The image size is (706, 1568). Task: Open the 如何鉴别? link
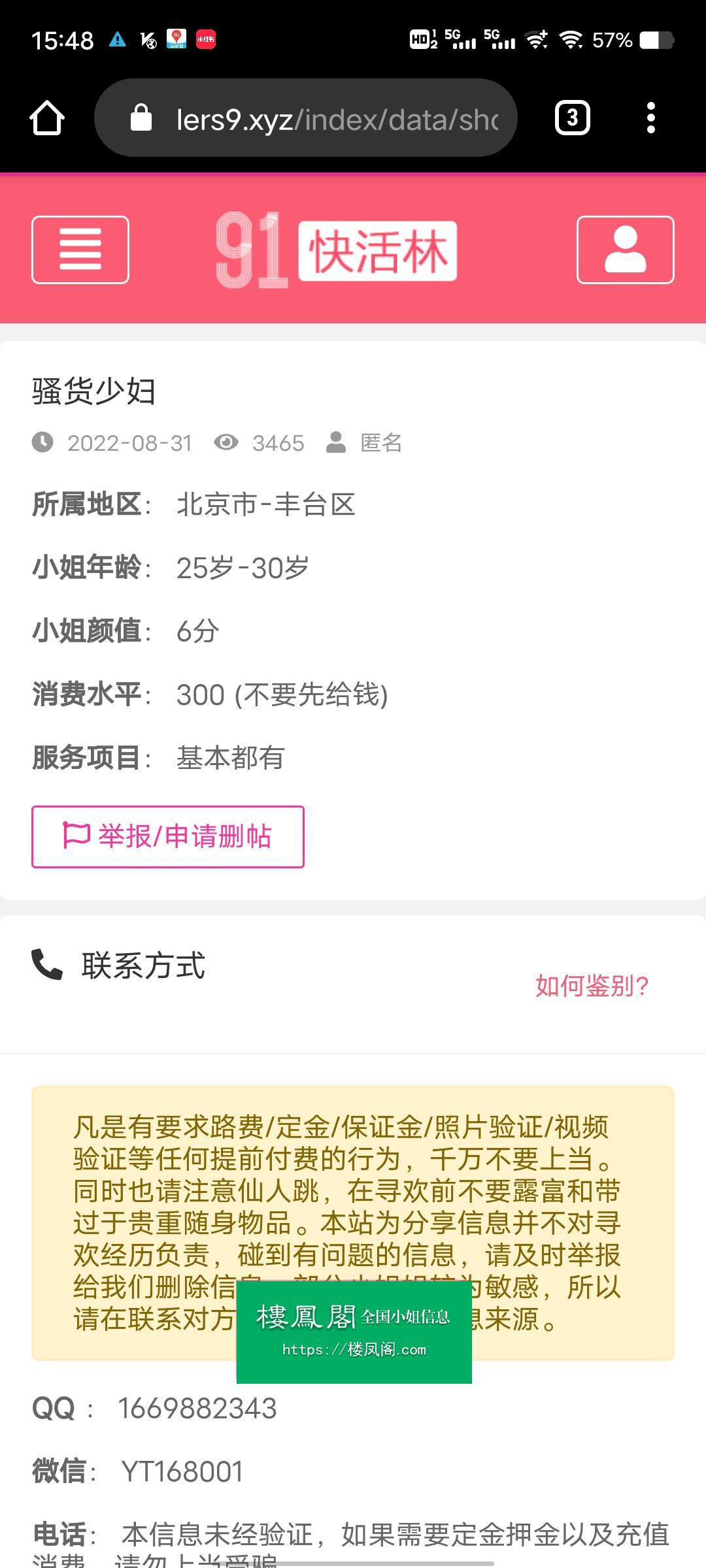[592, 985]
